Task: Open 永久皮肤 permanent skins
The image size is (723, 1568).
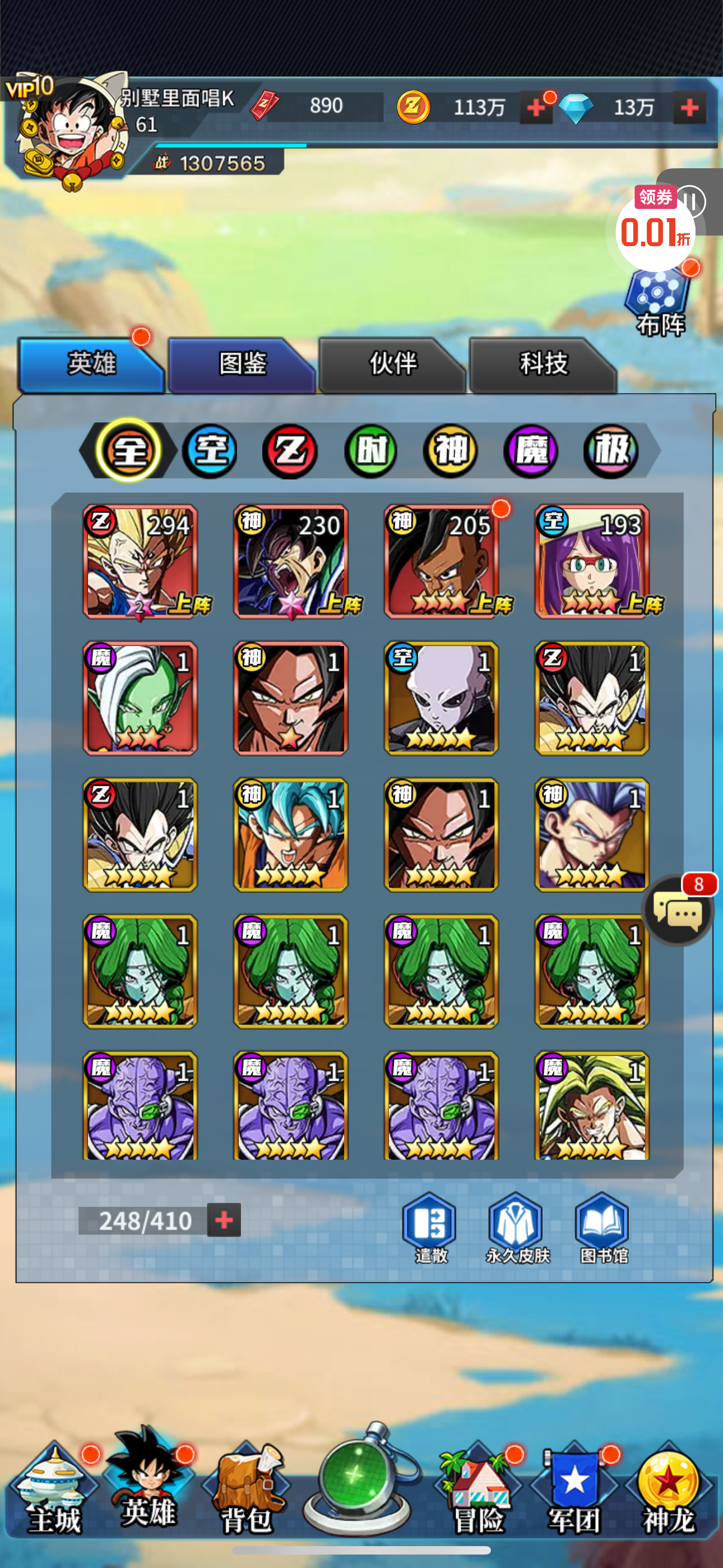Action: 517,1228
